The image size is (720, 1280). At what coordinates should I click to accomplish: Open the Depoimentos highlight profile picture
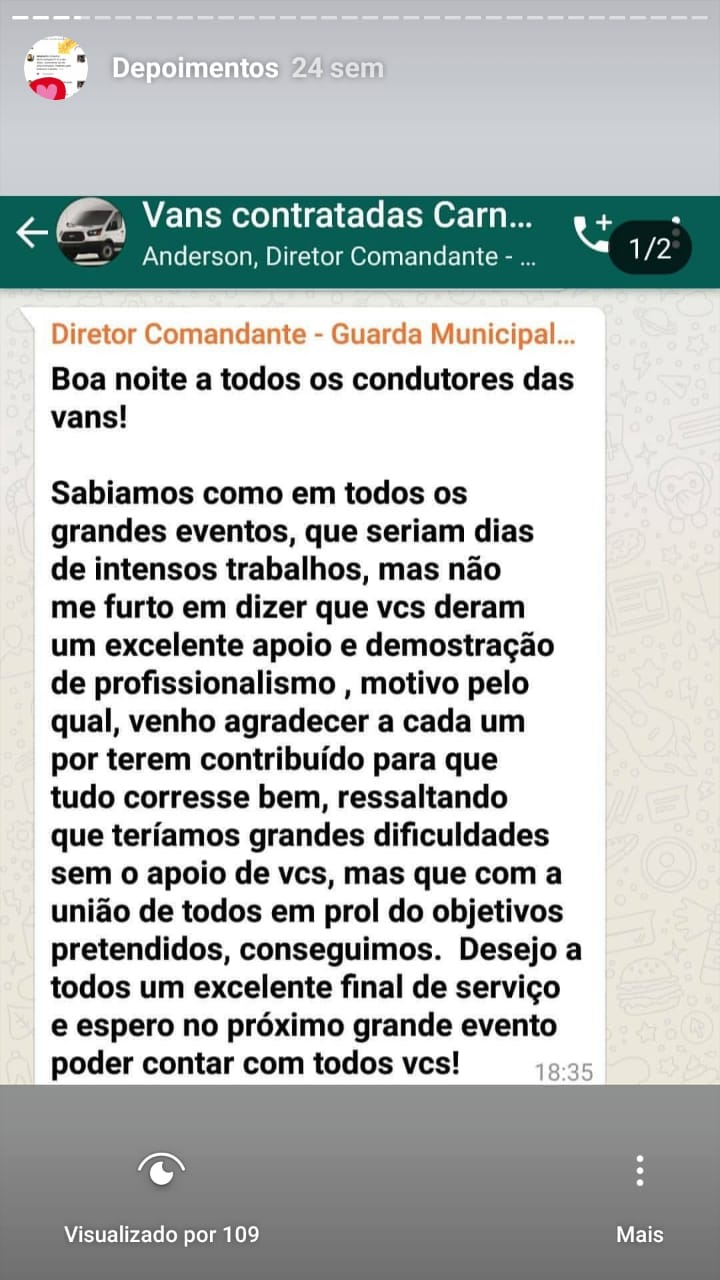pyautogui.click(x=56, y=69)
